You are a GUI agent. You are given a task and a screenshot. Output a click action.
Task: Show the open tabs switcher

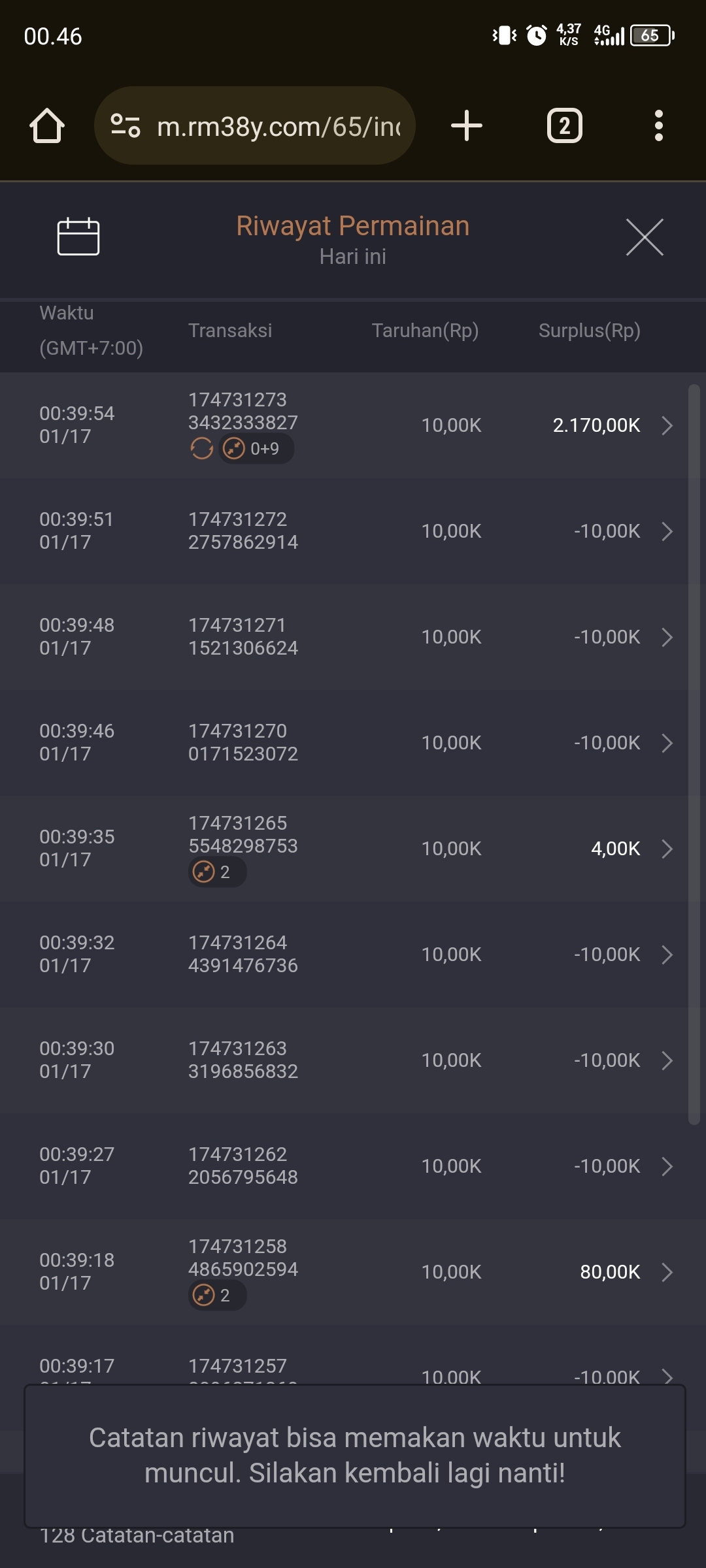click(x=564, y=125)
